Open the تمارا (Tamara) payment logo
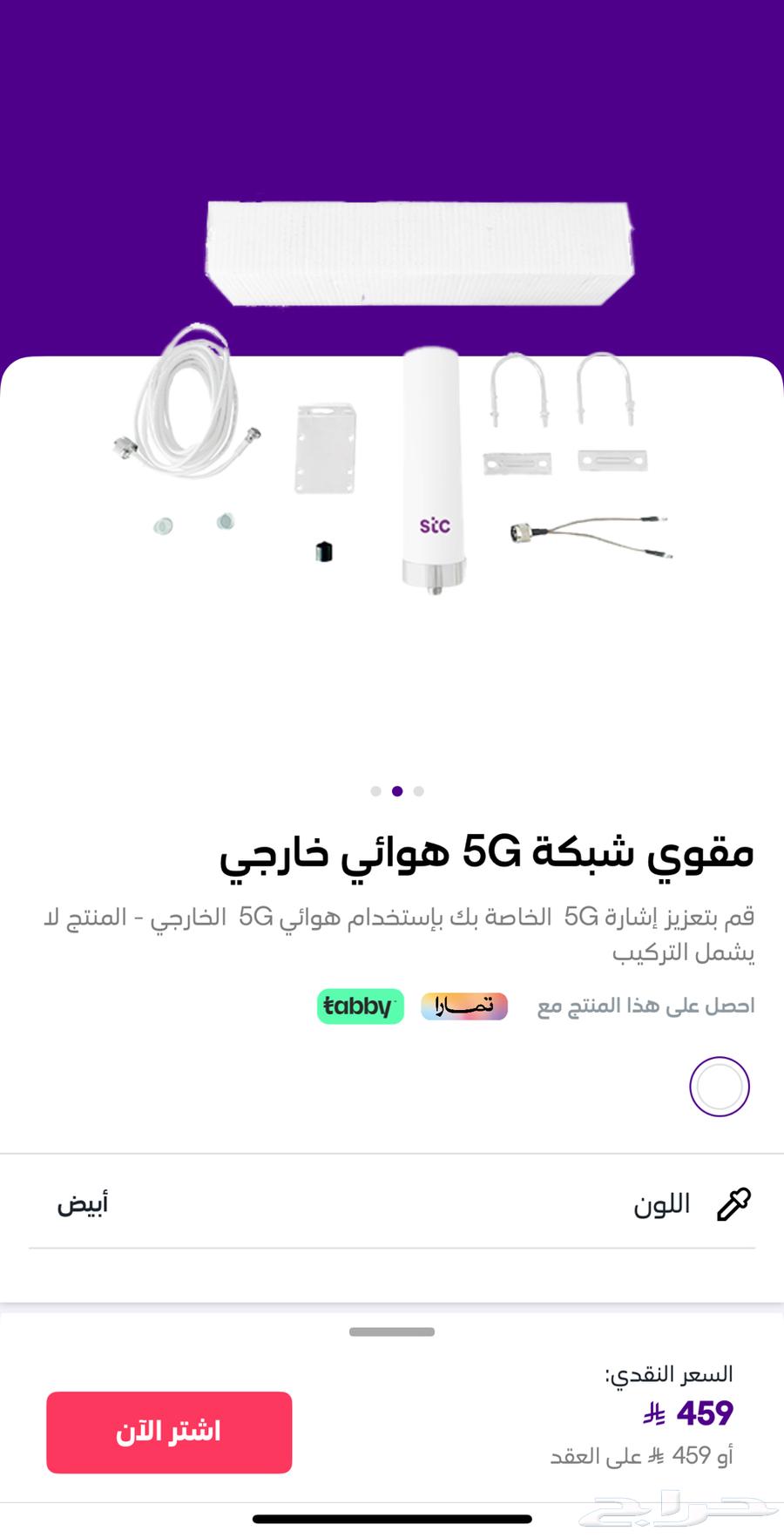Screen dimensions: 784x1538 click(x=464, y=1007)
